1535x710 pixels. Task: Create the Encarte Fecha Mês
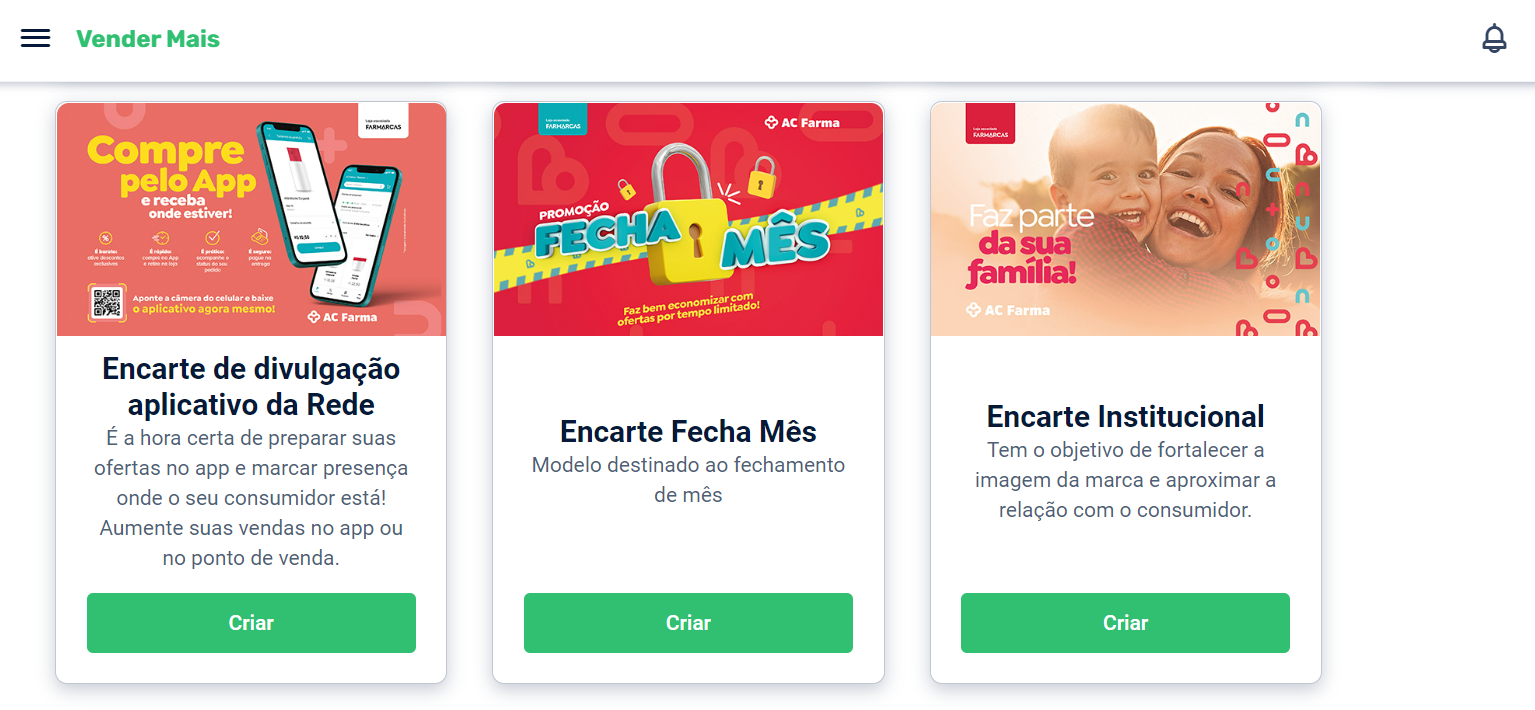point(688,622)
